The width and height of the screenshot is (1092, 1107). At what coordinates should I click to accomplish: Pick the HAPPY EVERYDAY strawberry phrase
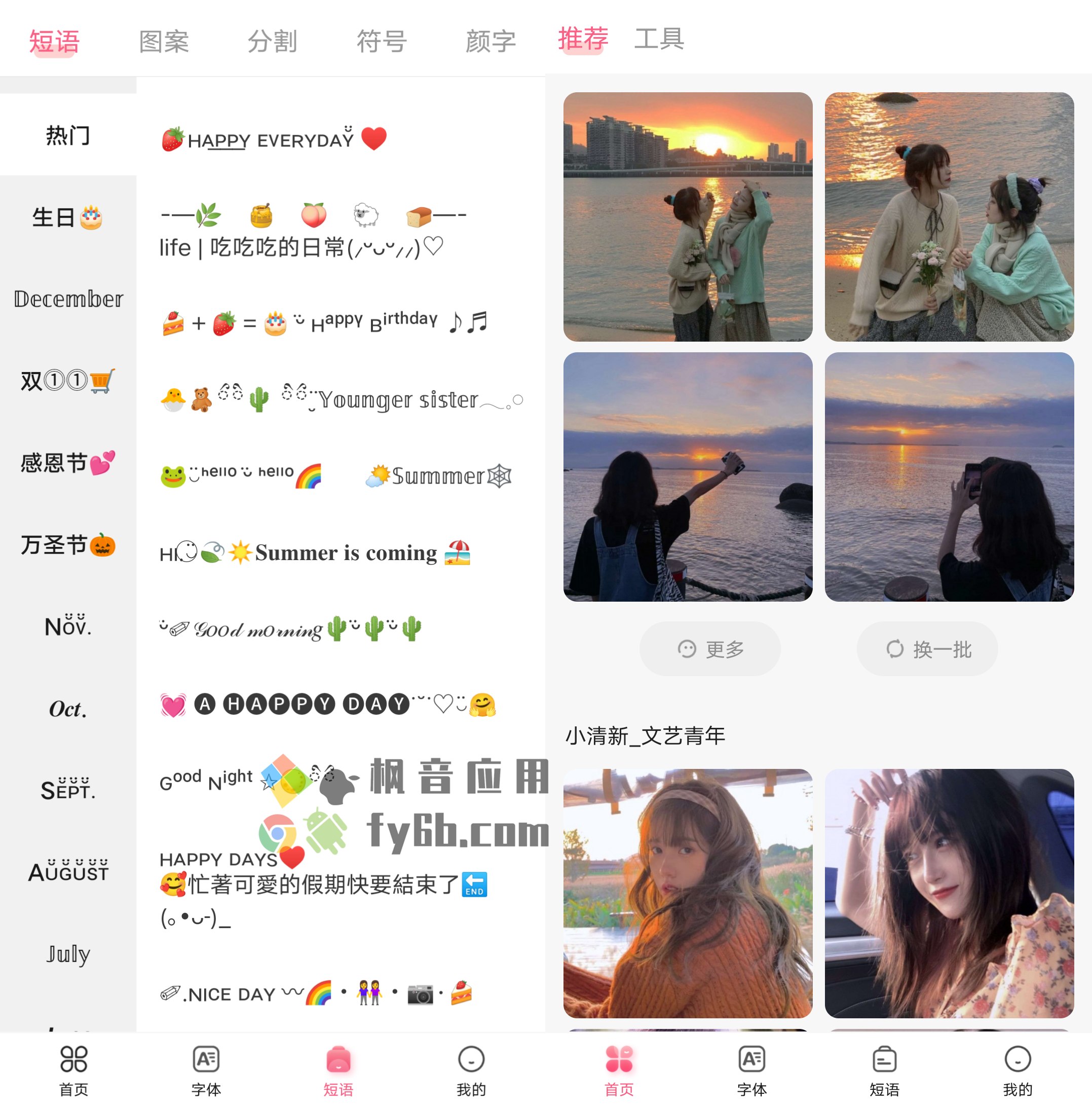tap(274, 139)
